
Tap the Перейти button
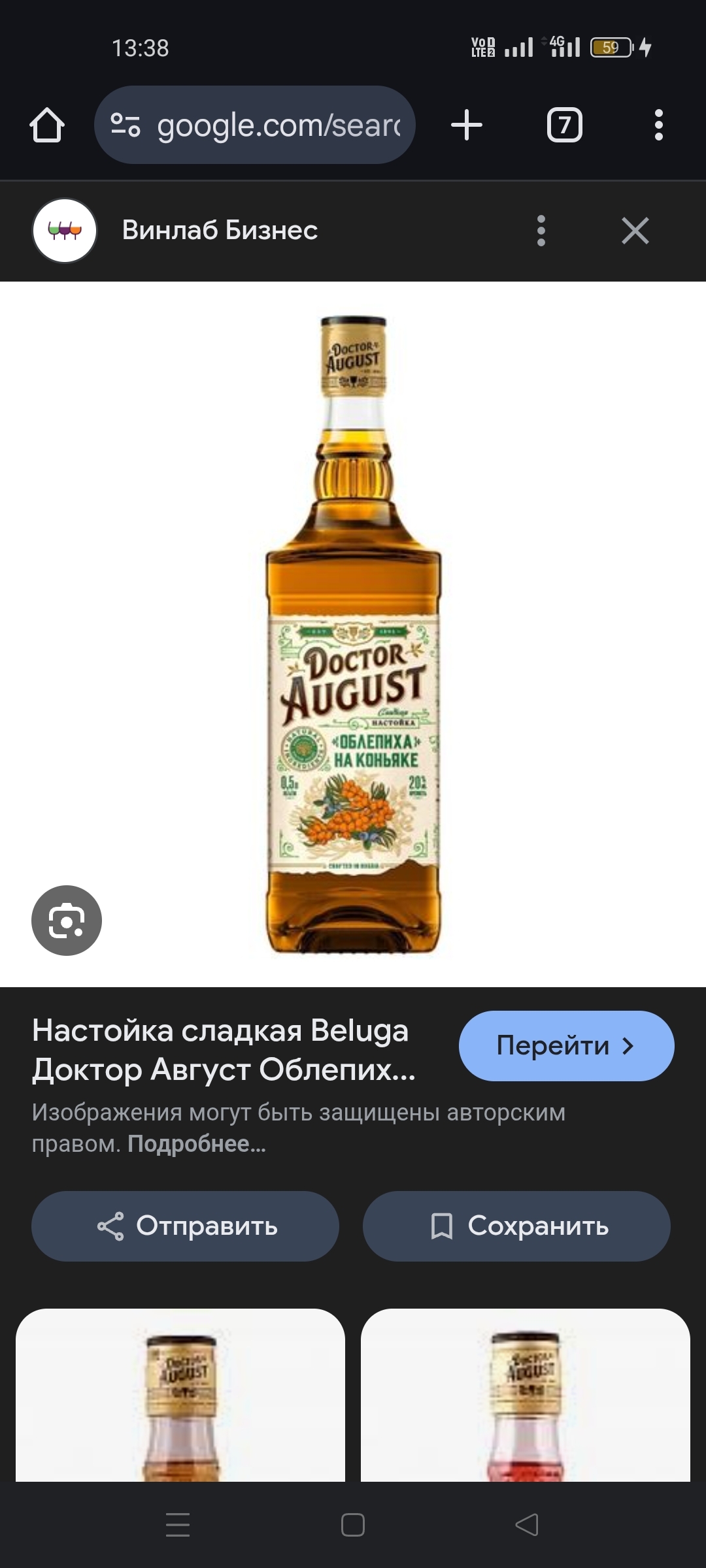pyautogui.click(x=566, y=1046)
